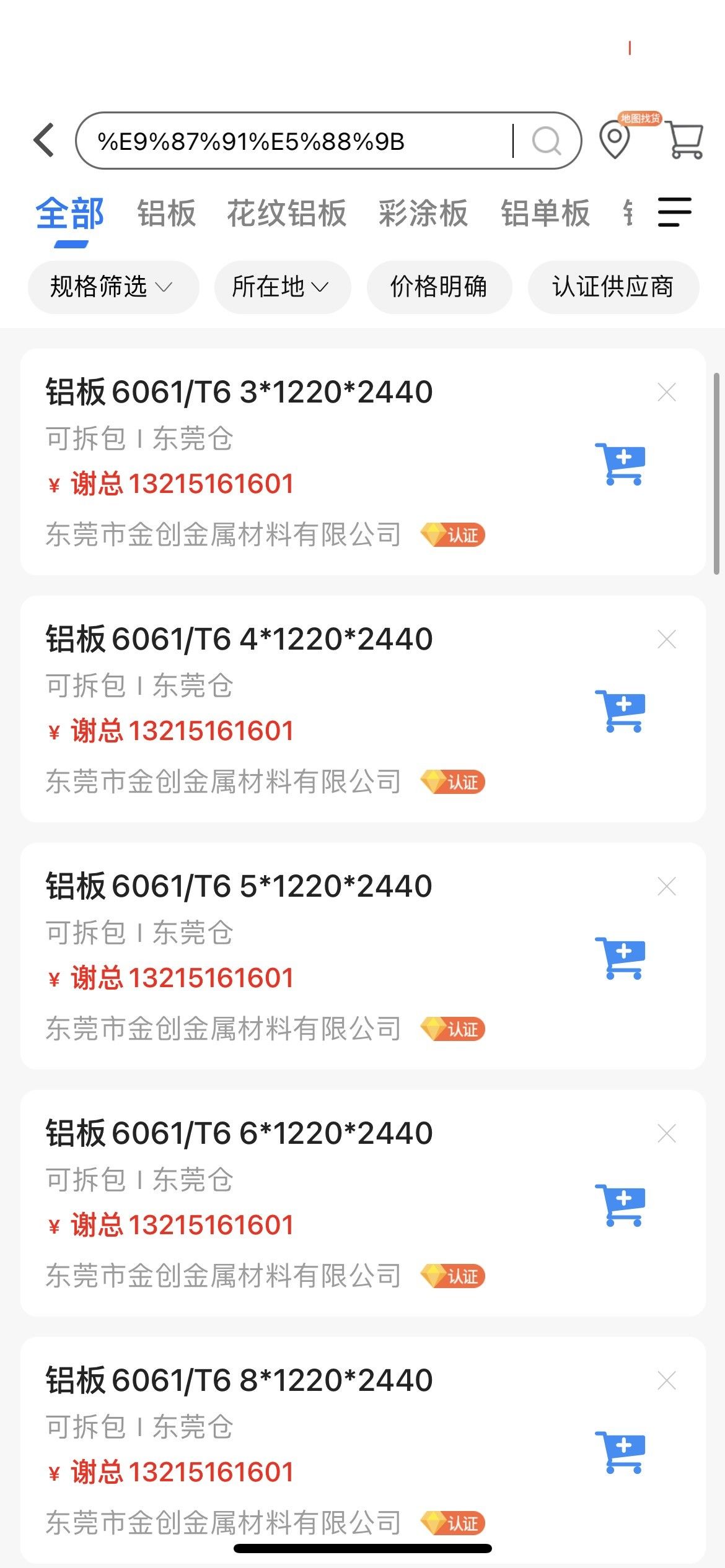The width and height of the screenshot is (725, 1568).
Task: Expand the 规格筛选 dropdown
Action: coord(112,287)
